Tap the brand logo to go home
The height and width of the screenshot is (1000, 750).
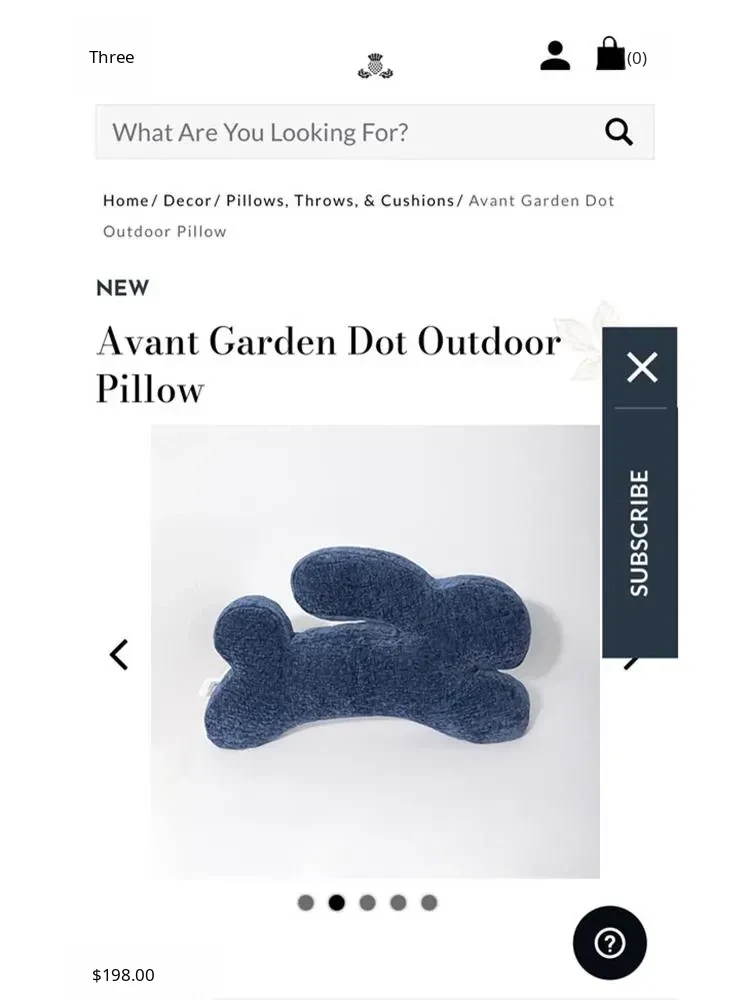tap(375, 67)
